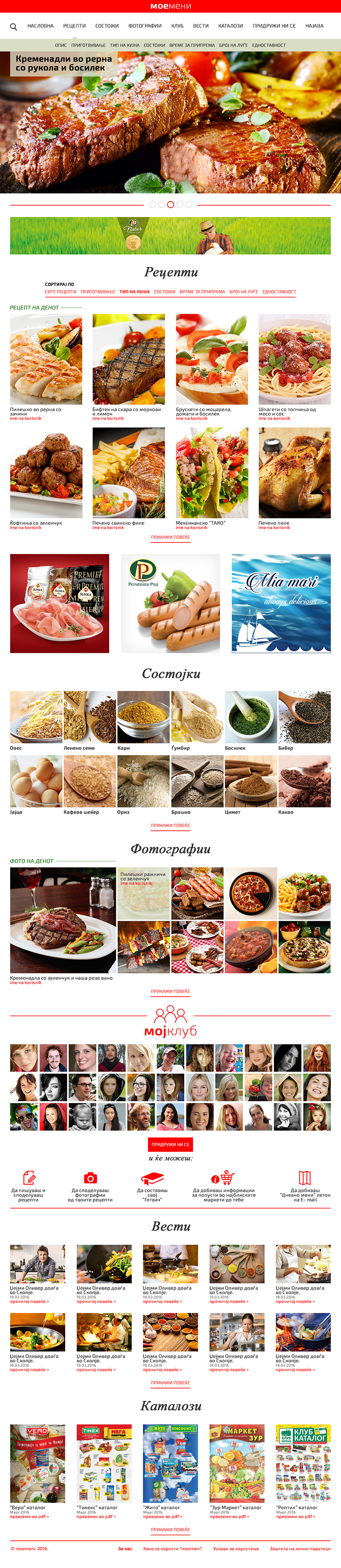Screen dimensions: 341x1568
Task: Tap ПРИКАЖИ ПОВЕЌЕ under Состојки
Action: click(x=170, y=826)
